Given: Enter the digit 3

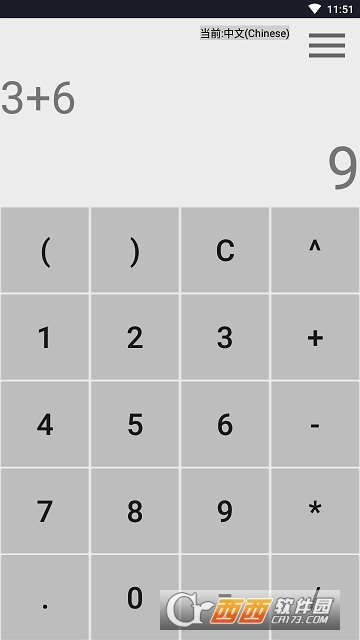Looking at the screenshot, I should (225, 337).
